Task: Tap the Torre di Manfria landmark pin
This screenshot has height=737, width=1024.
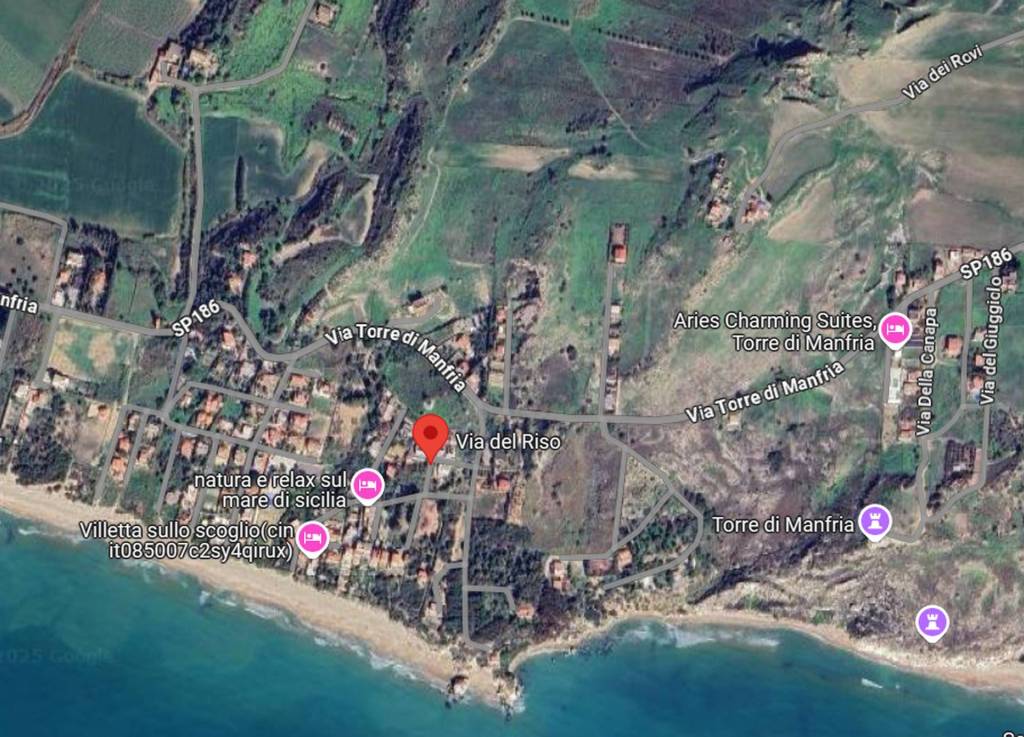Action: tap(876, 520)
